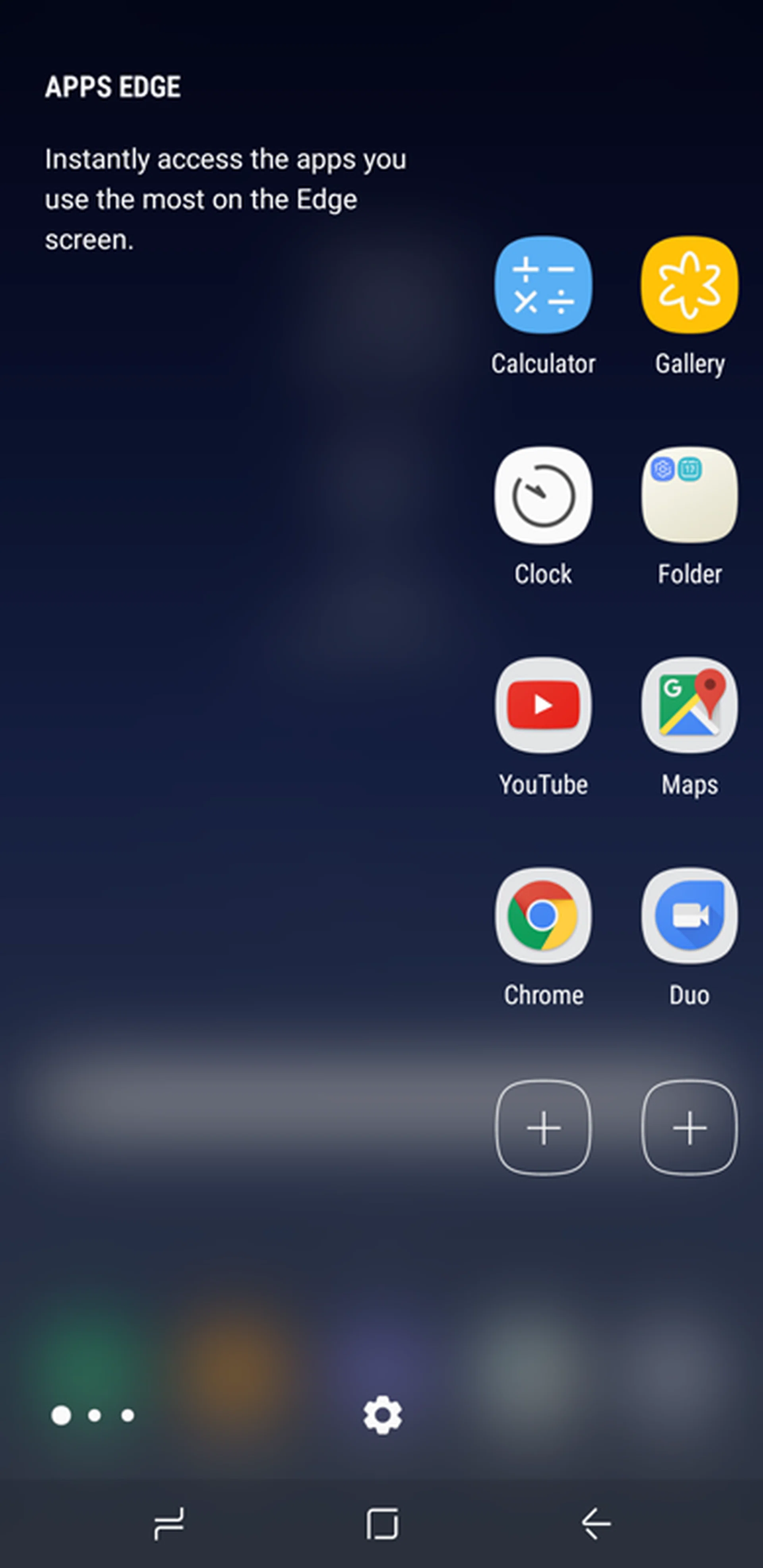The height and width of the screenshot is (1568, 763).
Task: Tap the edge panel page indicator dots
Action: [93, 1416]
